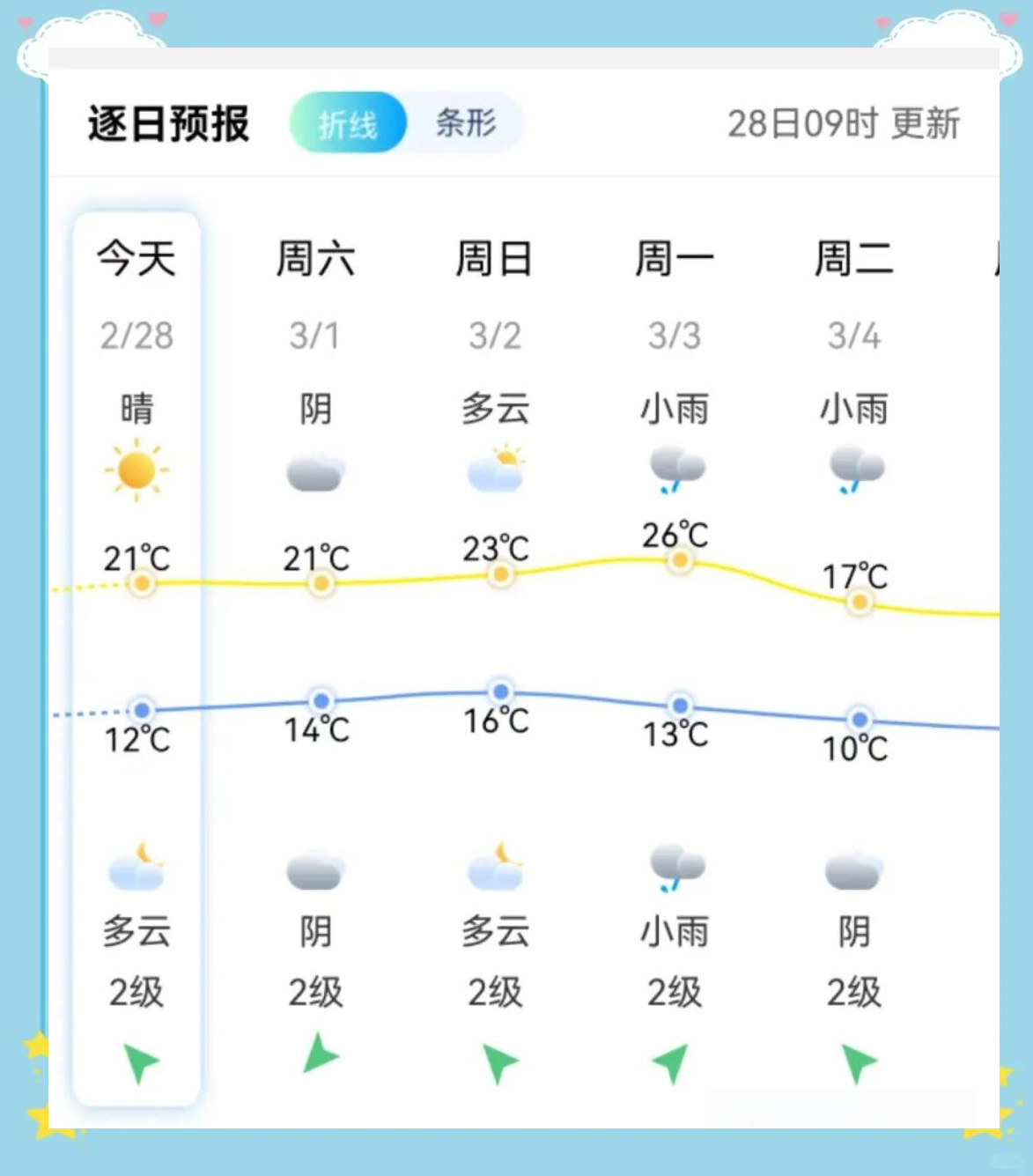This screenshot has width=1033, height=1176.
Task: Click the 26℃ high temperature point on 周一
Action: tap(678, 562)
